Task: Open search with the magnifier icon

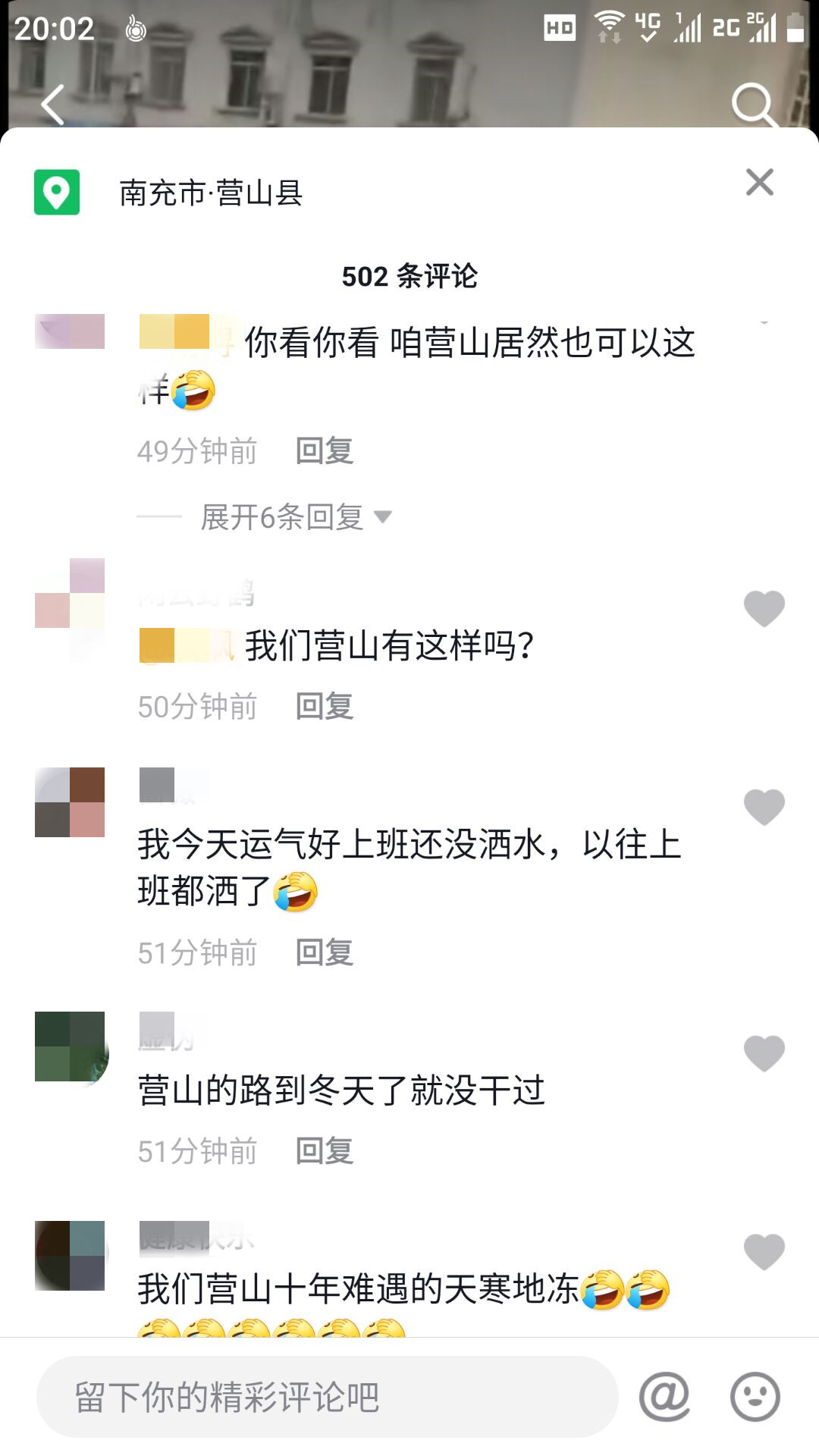Action: pos(753,105)
